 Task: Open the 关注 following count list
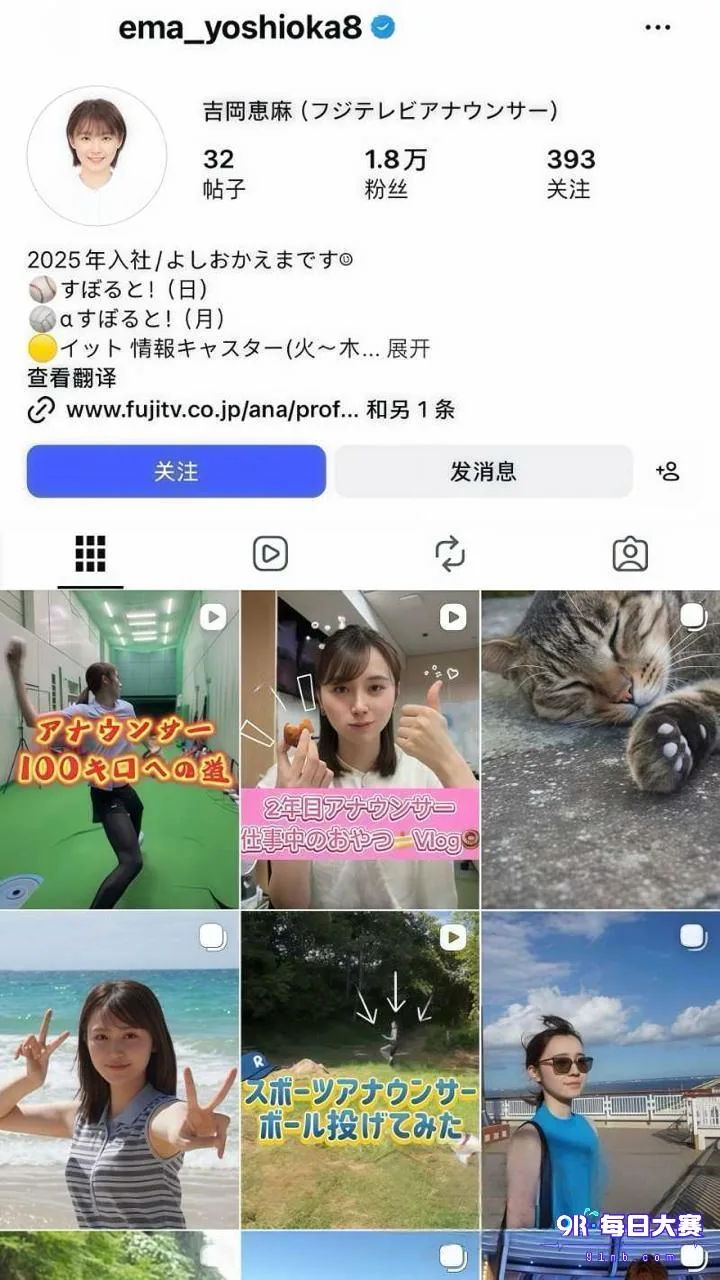[x=570, y=173]
